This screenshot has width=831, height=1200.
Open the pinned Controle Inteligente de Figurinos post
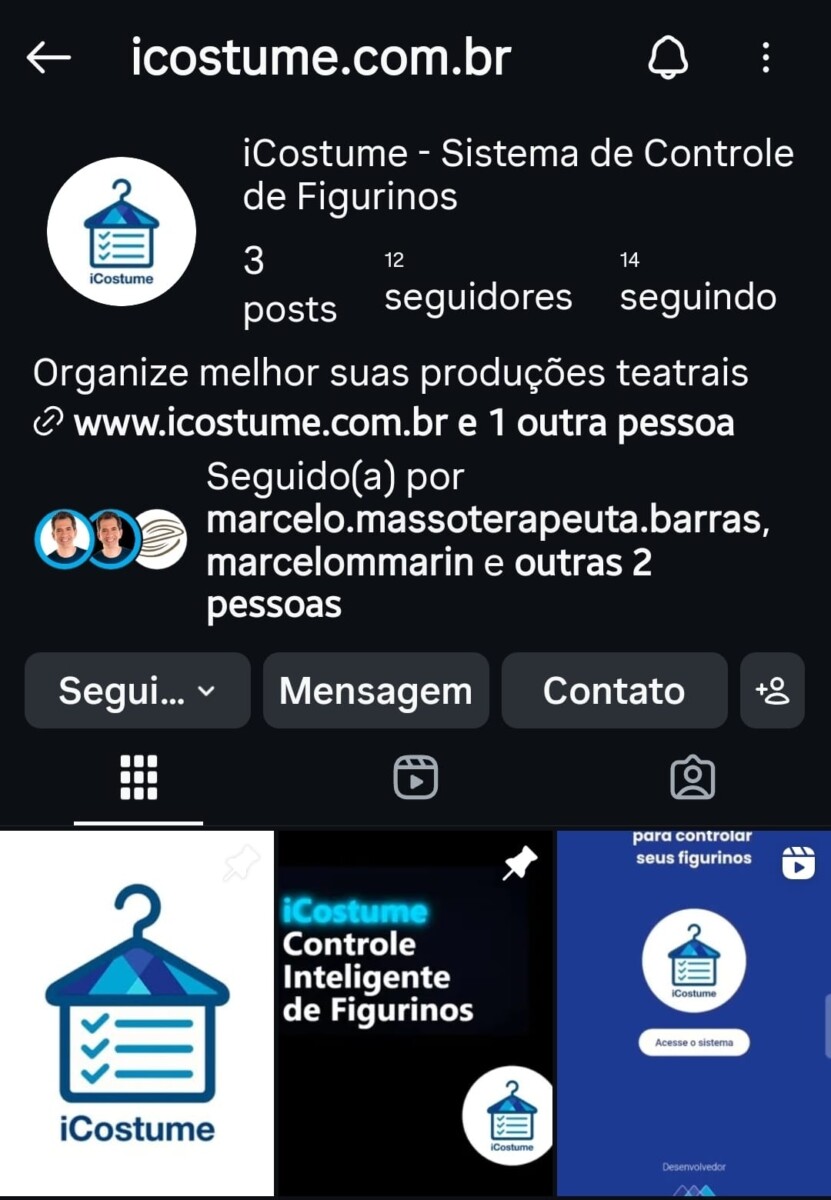(x=415, y=1013)
